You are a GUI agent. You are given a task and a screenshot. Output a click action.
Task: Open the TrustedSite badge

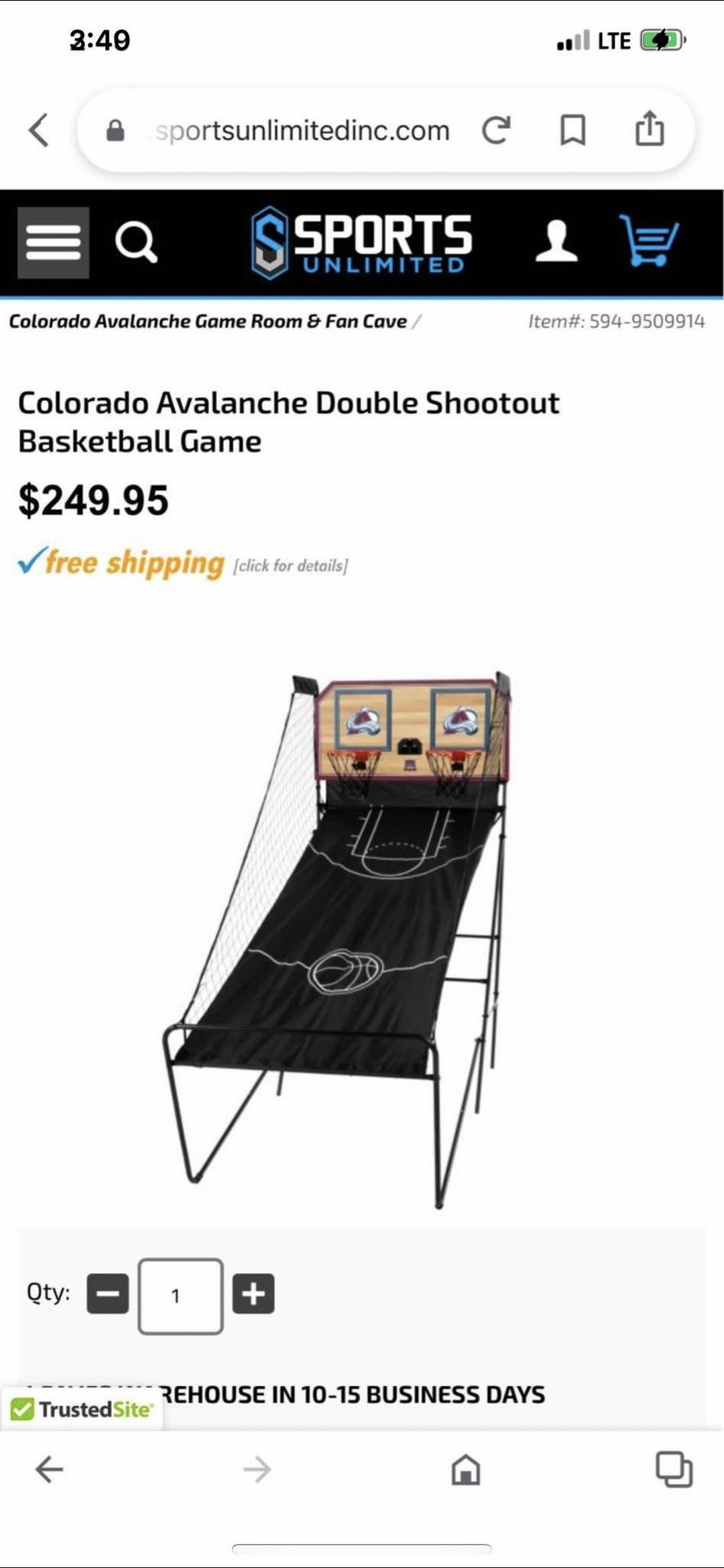(82, 1410)
